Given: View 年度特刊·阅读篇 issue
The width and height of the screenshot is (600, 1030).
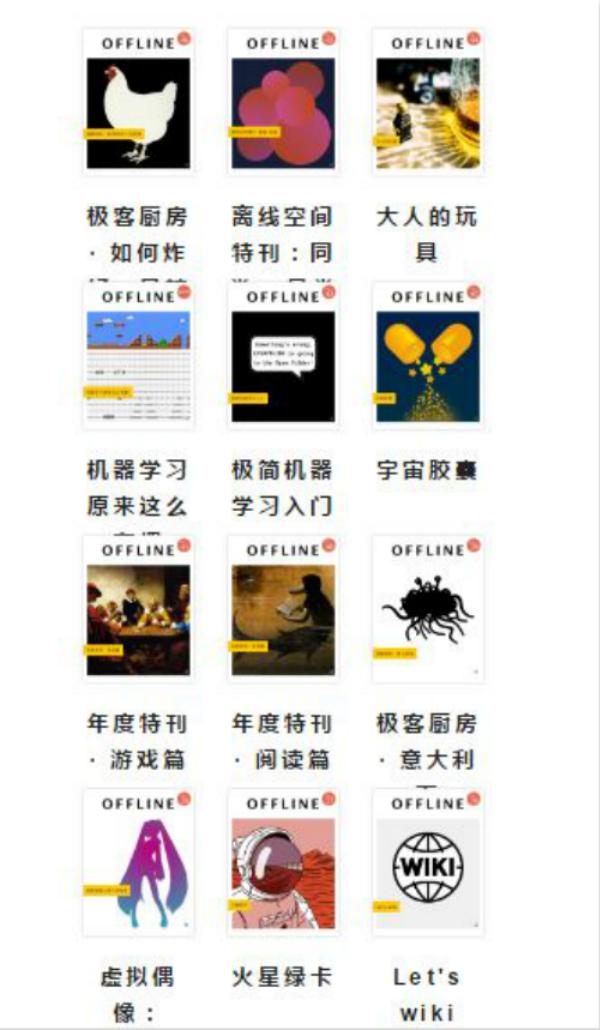Looking at the screenshot, I should 283,608.
